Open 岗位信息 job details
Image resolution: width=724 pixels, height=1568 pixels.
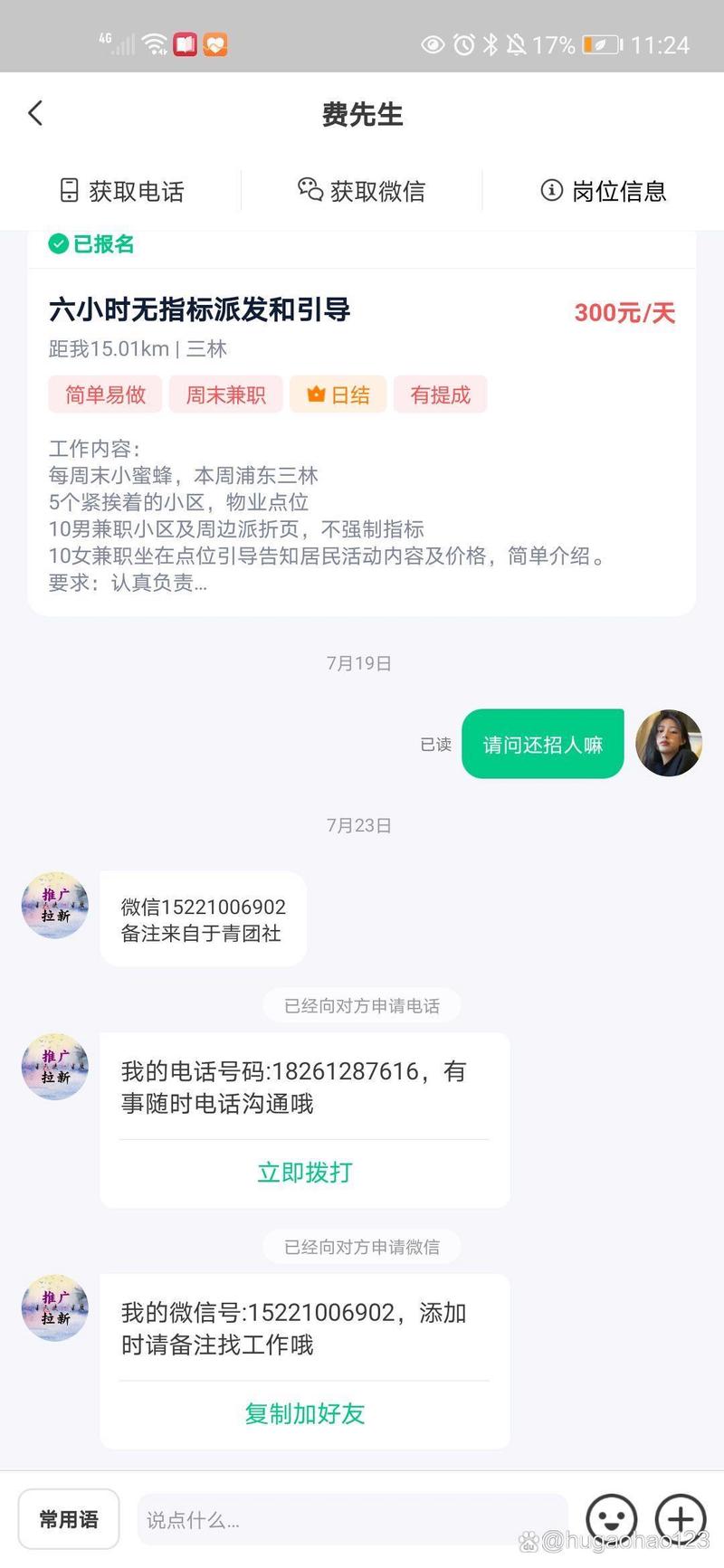coord(603,191)
